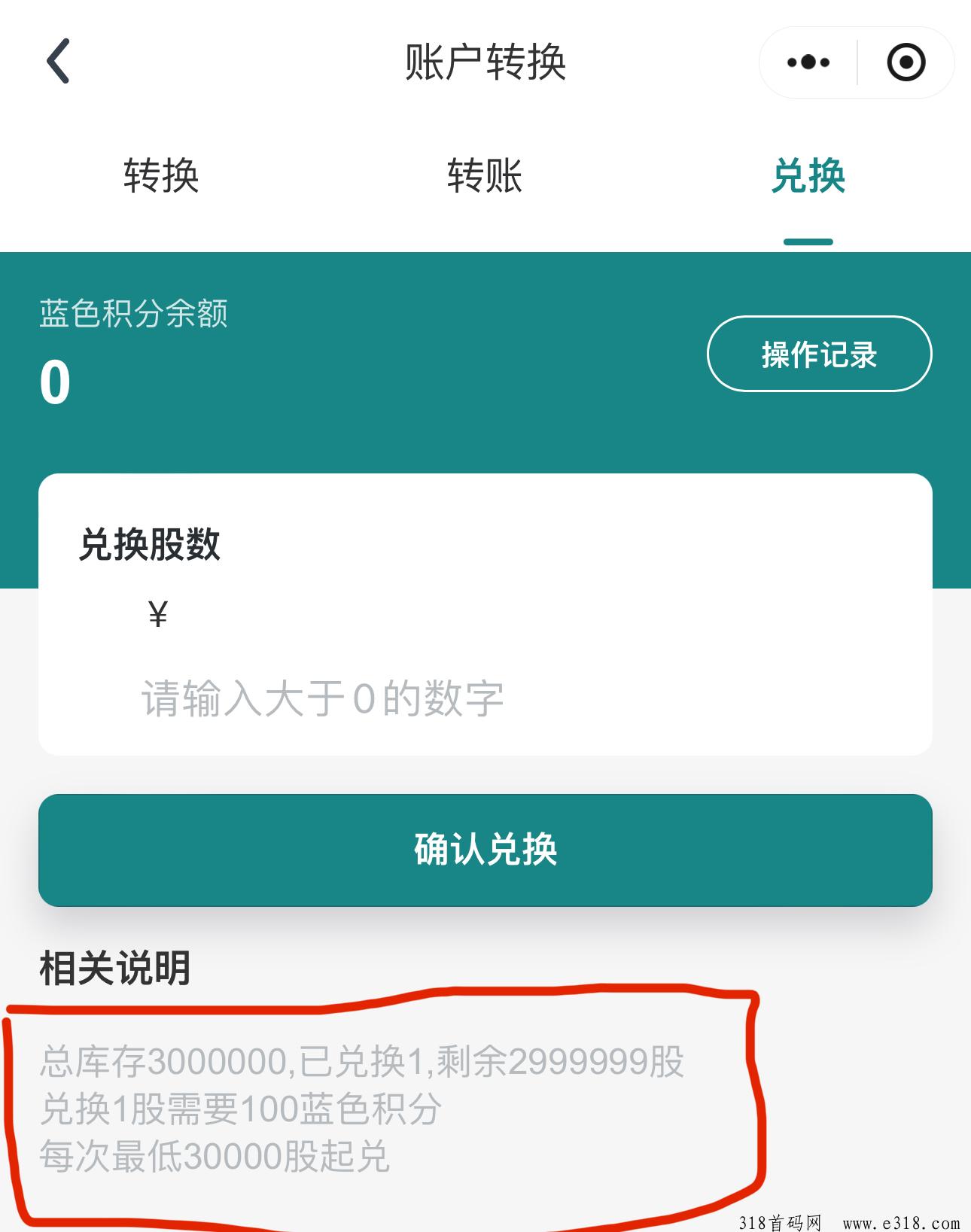Screen dimensions: 971x1232
Task: Open the mini program more-options menu
Action: click(x=808, y=62)
